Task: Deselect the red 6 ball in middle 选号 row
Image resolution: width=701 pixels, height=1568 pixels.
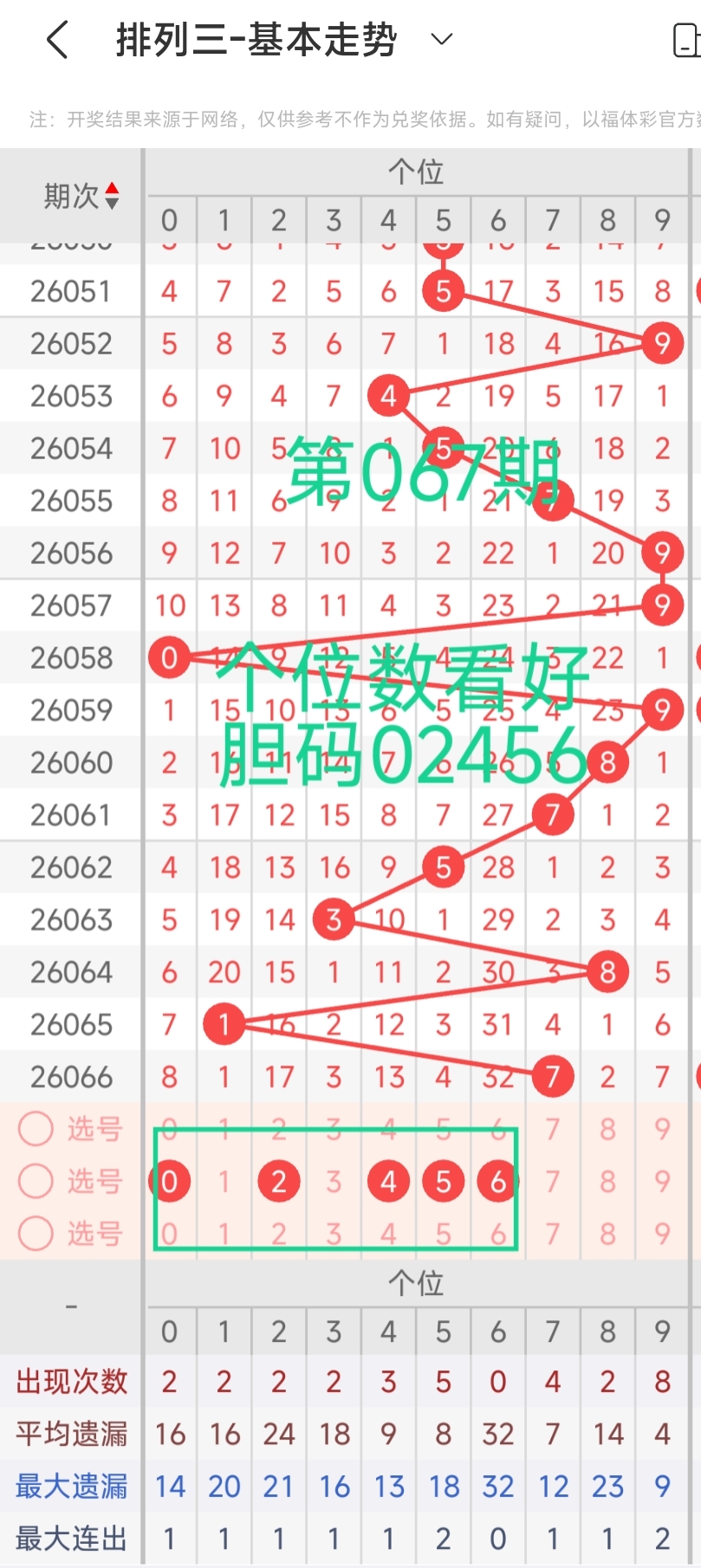Action: tap(497, 1180)
